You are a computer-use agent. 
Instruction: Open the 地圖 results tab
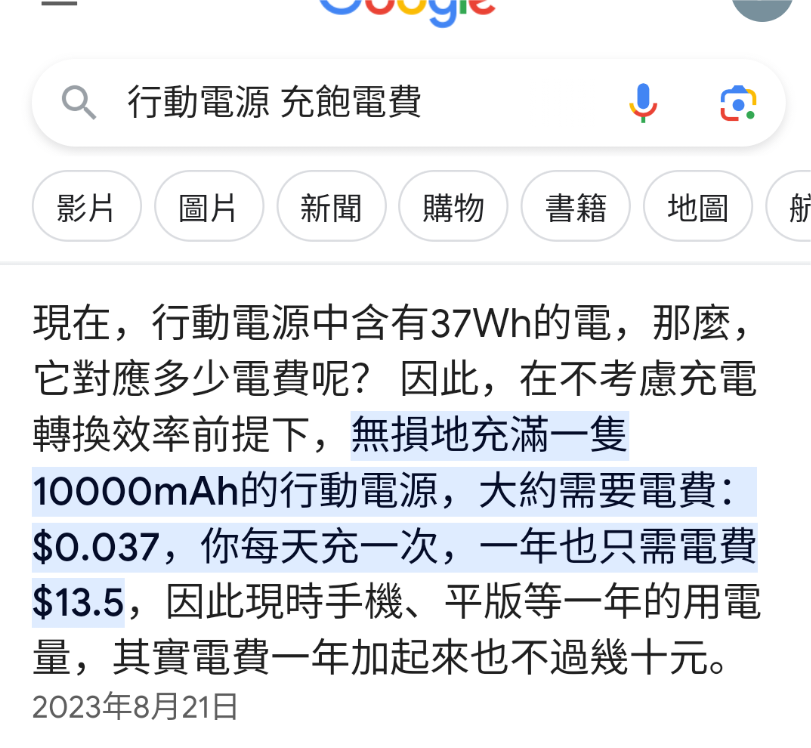[698, 207]
